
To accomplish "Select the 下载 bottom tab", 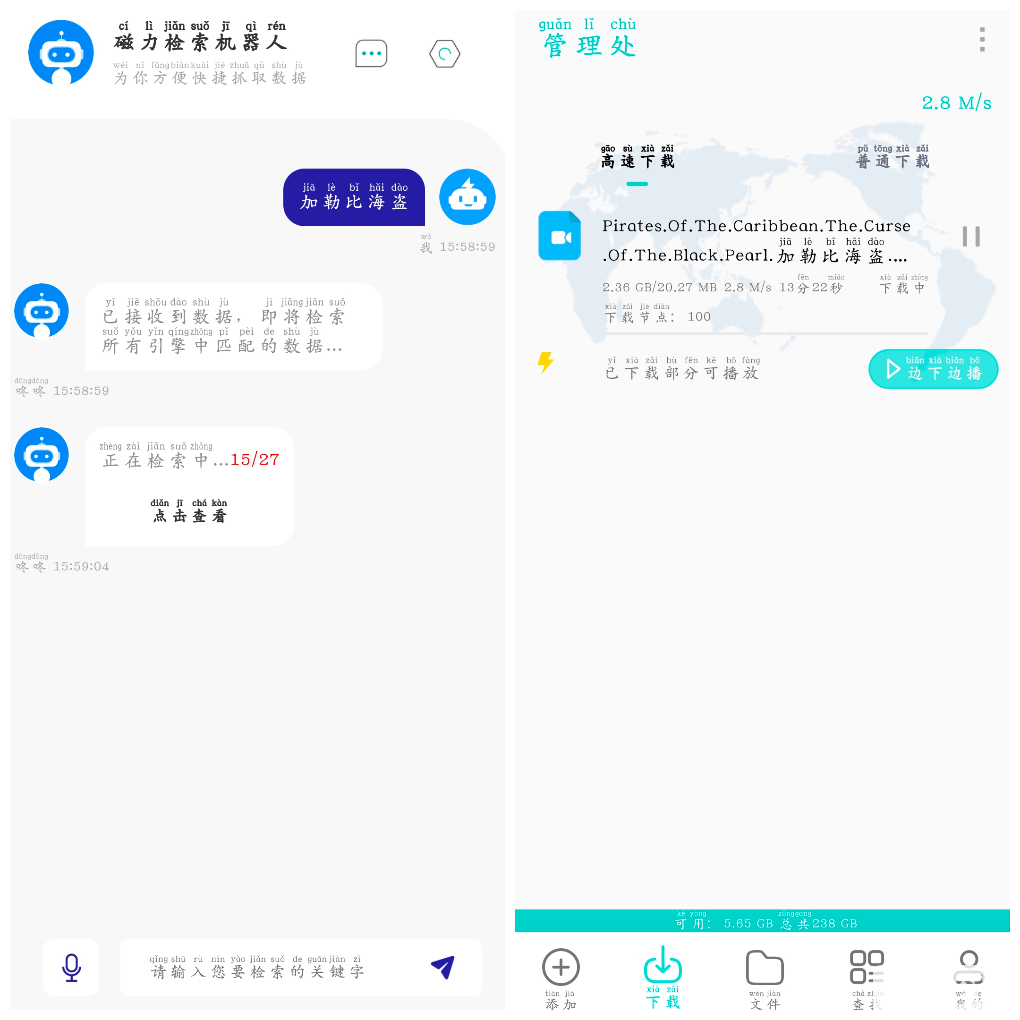I will (x=662, y=978).
